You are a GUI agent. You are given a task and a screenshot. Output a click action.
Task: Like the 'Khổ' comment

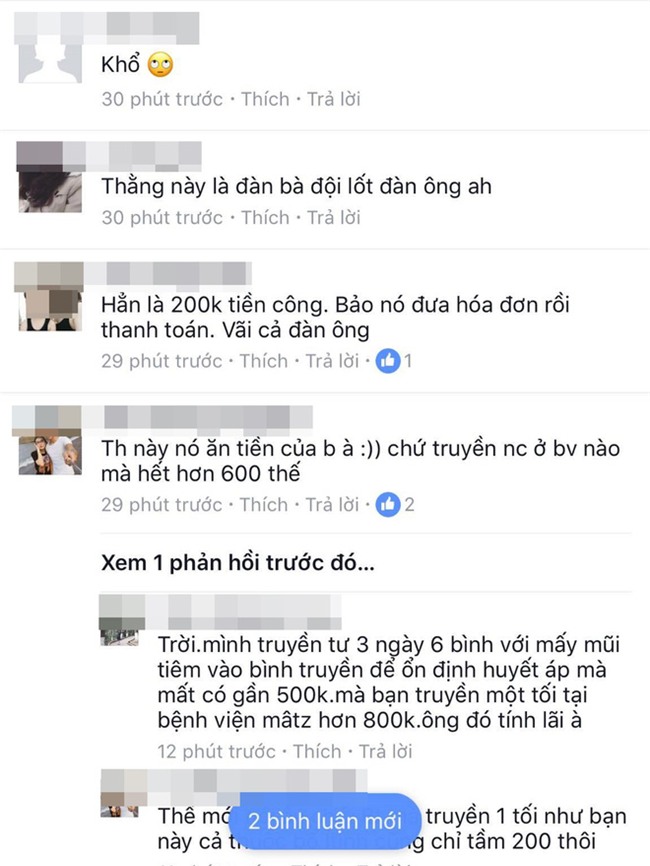[265, 99]
